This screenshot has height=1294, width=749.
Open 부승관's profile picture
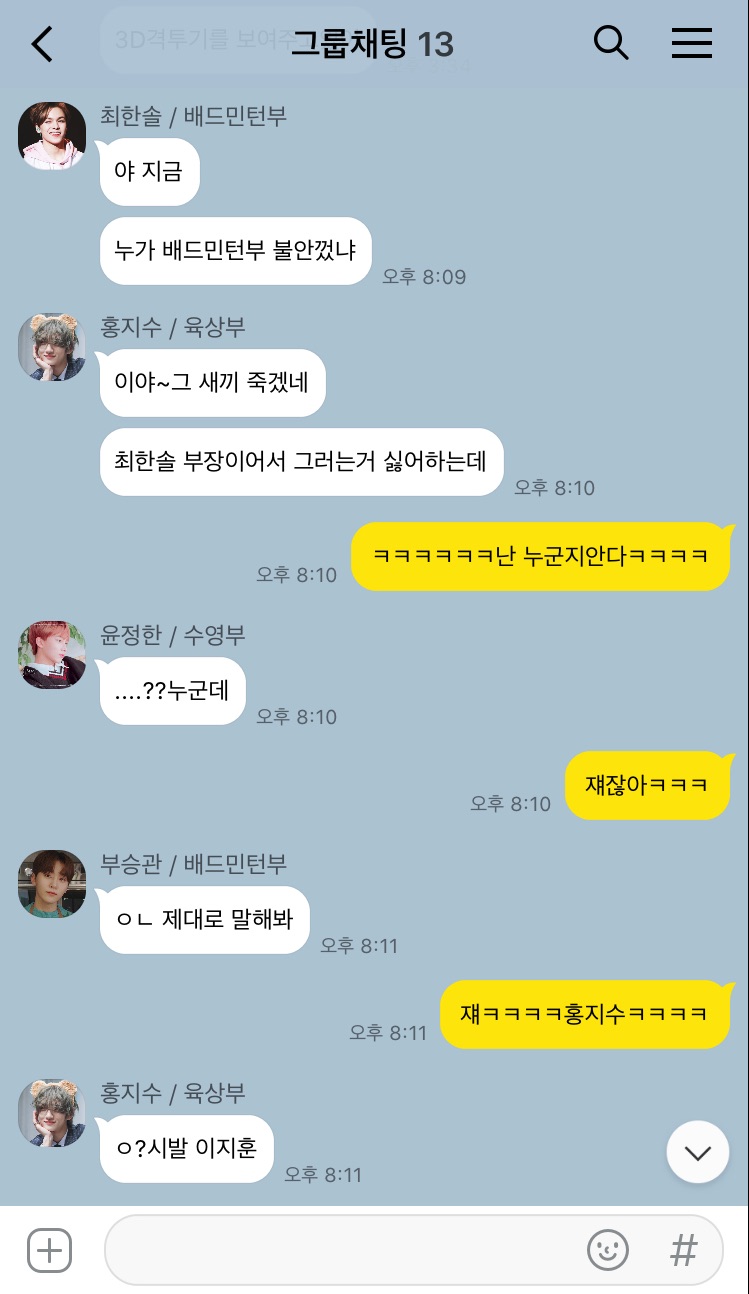52,883
